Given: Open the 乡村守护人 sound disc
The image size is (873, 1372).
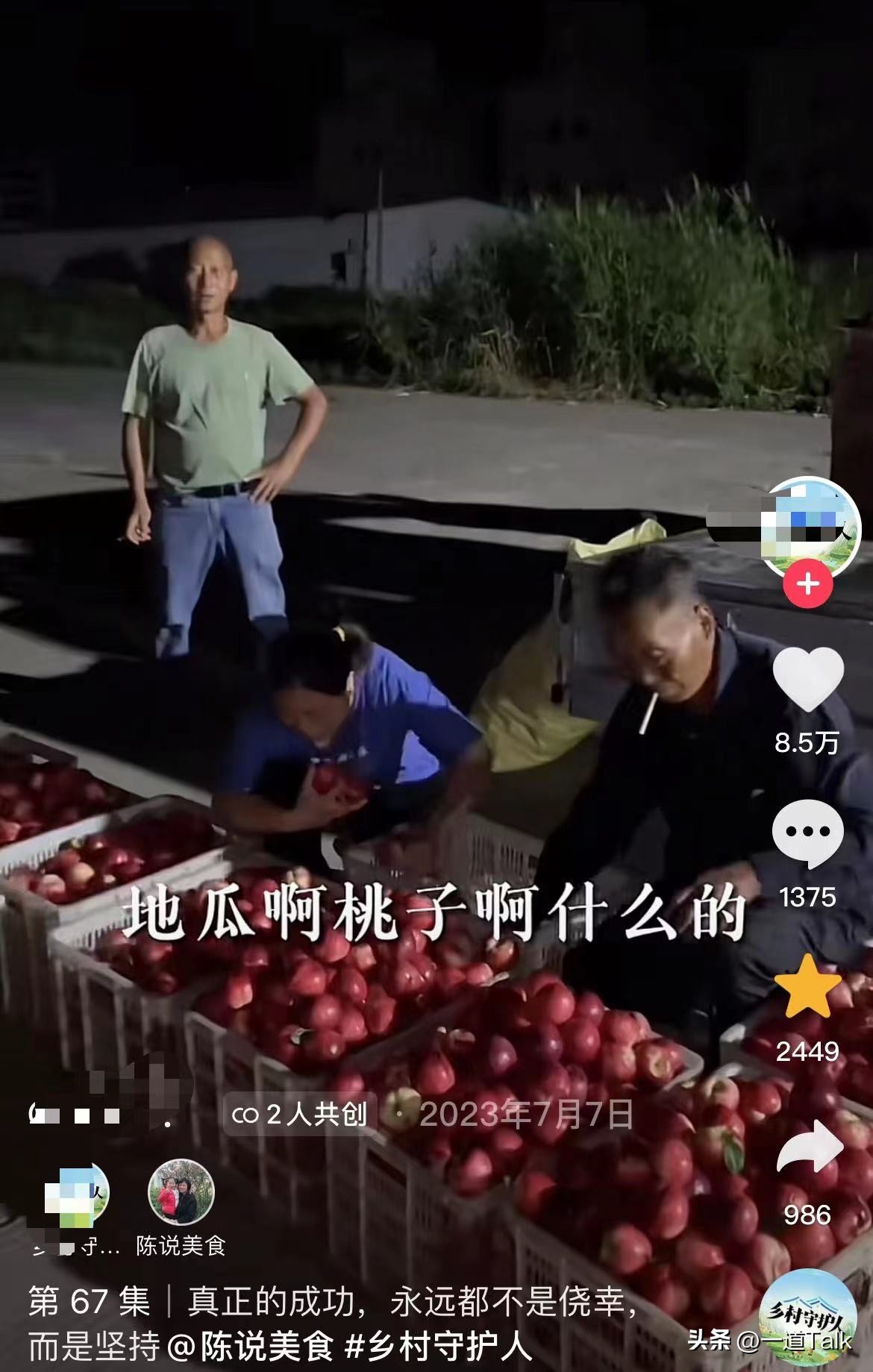Looking at the screenshot, I should point(806,1315).
